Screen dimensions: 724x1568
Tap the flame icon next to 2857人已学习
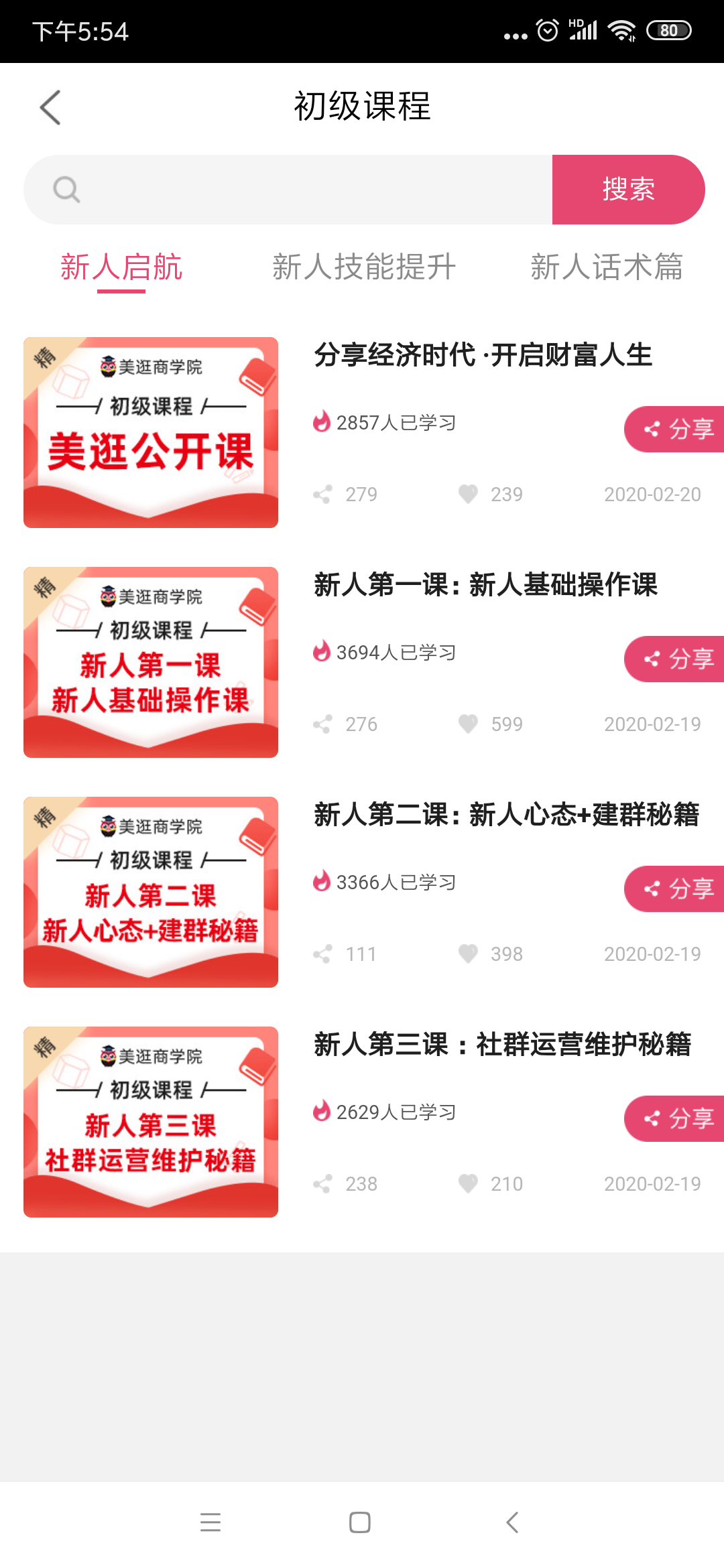point(322,422)
